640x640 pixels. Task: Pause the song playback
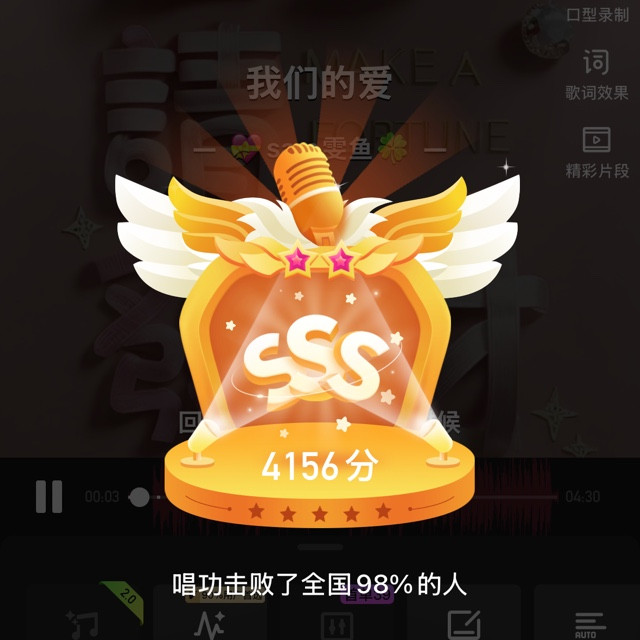point(49,496)
